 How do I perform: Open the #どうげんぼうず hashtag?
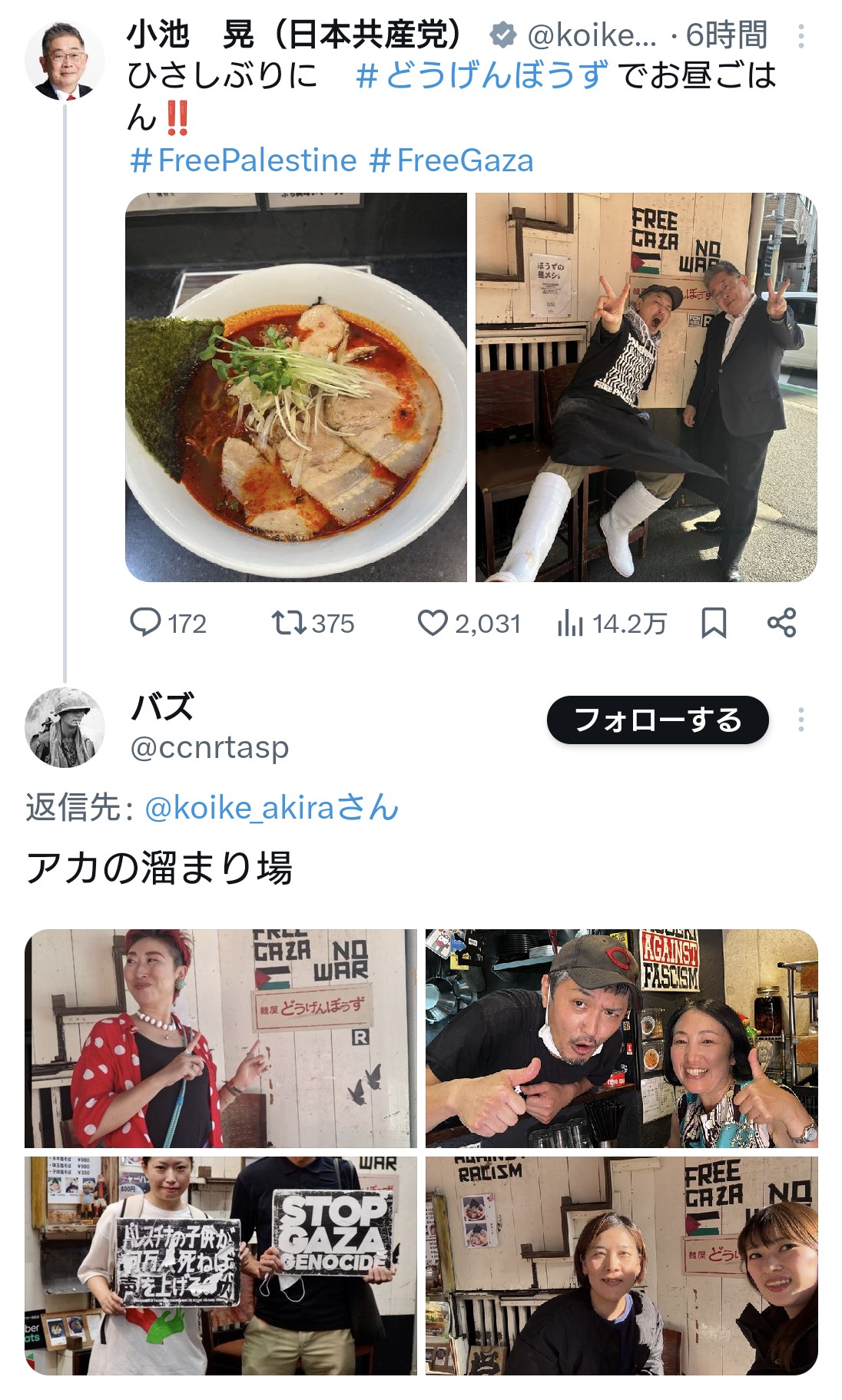[x=482, y=76]
